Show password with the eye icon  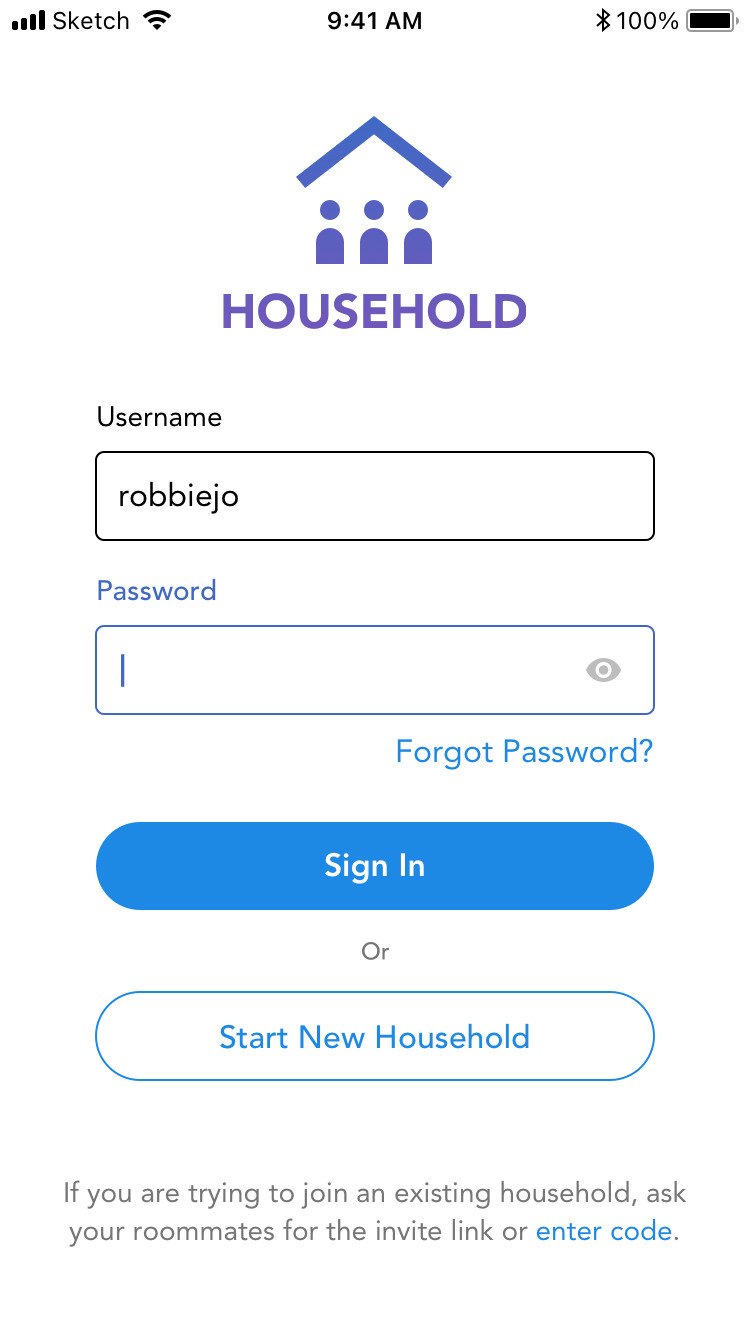(603, 670)
